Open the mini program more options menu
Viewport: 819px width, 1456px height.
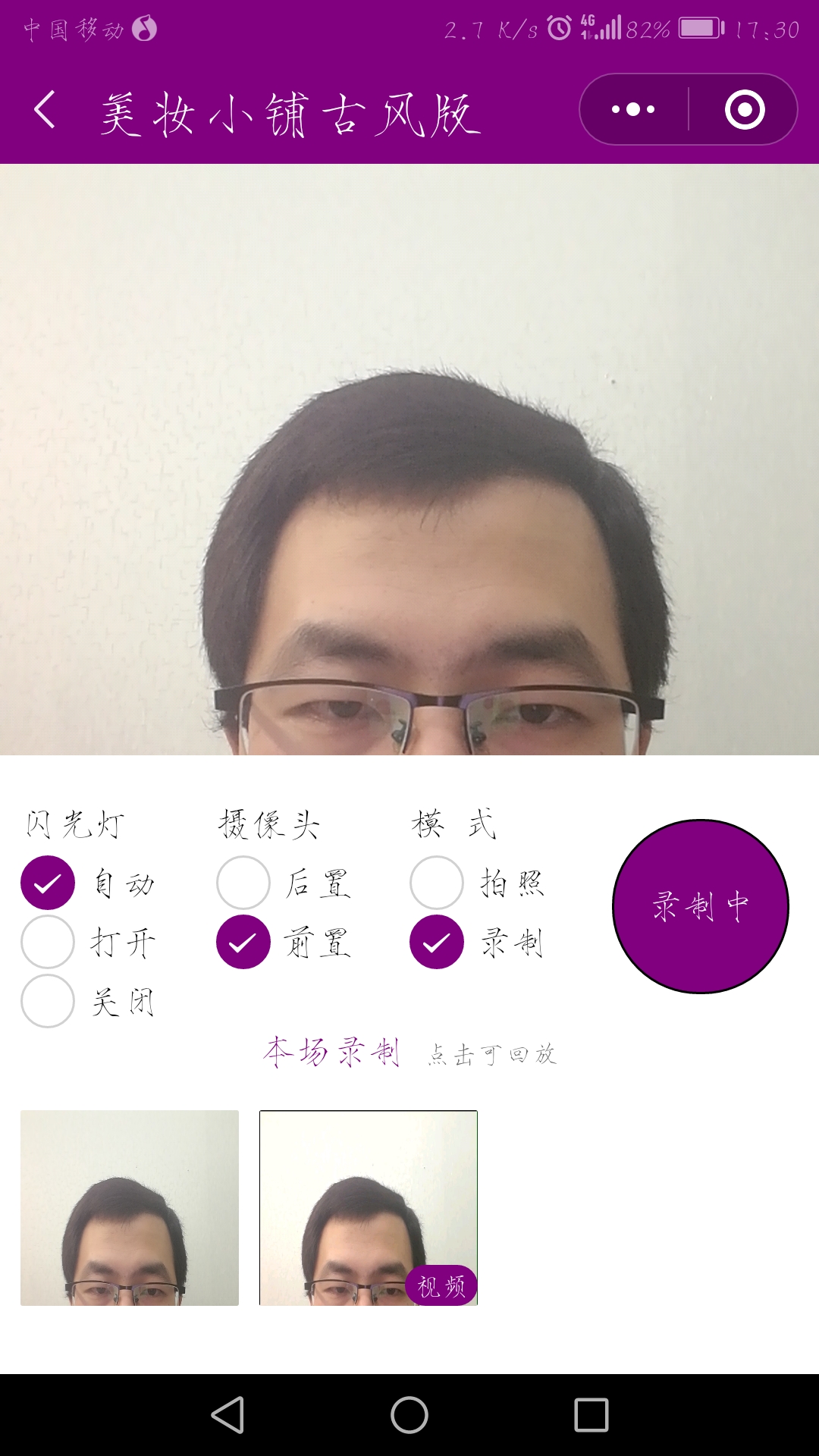pos(633,110)
